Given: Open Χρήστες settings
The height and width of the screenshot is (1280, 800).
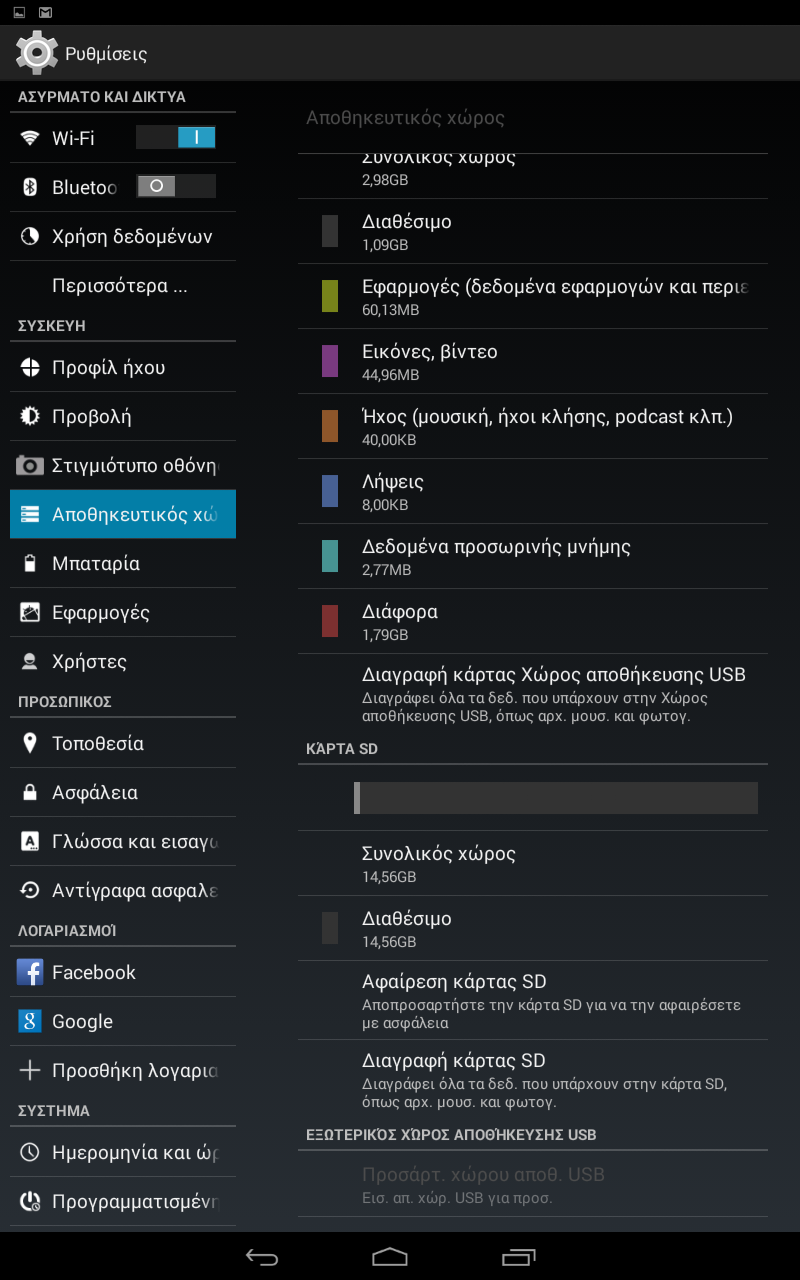Looking at the screenshot, I should click(x=123, y=661).
